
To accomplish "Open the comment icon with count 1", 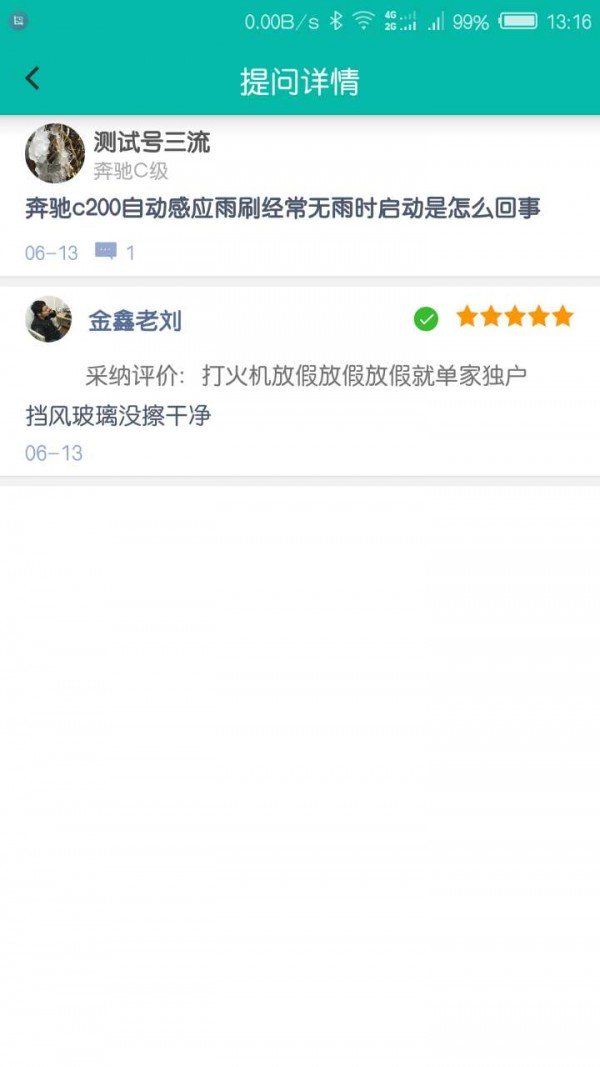I will pyautogui.click(x=106, y=252).
